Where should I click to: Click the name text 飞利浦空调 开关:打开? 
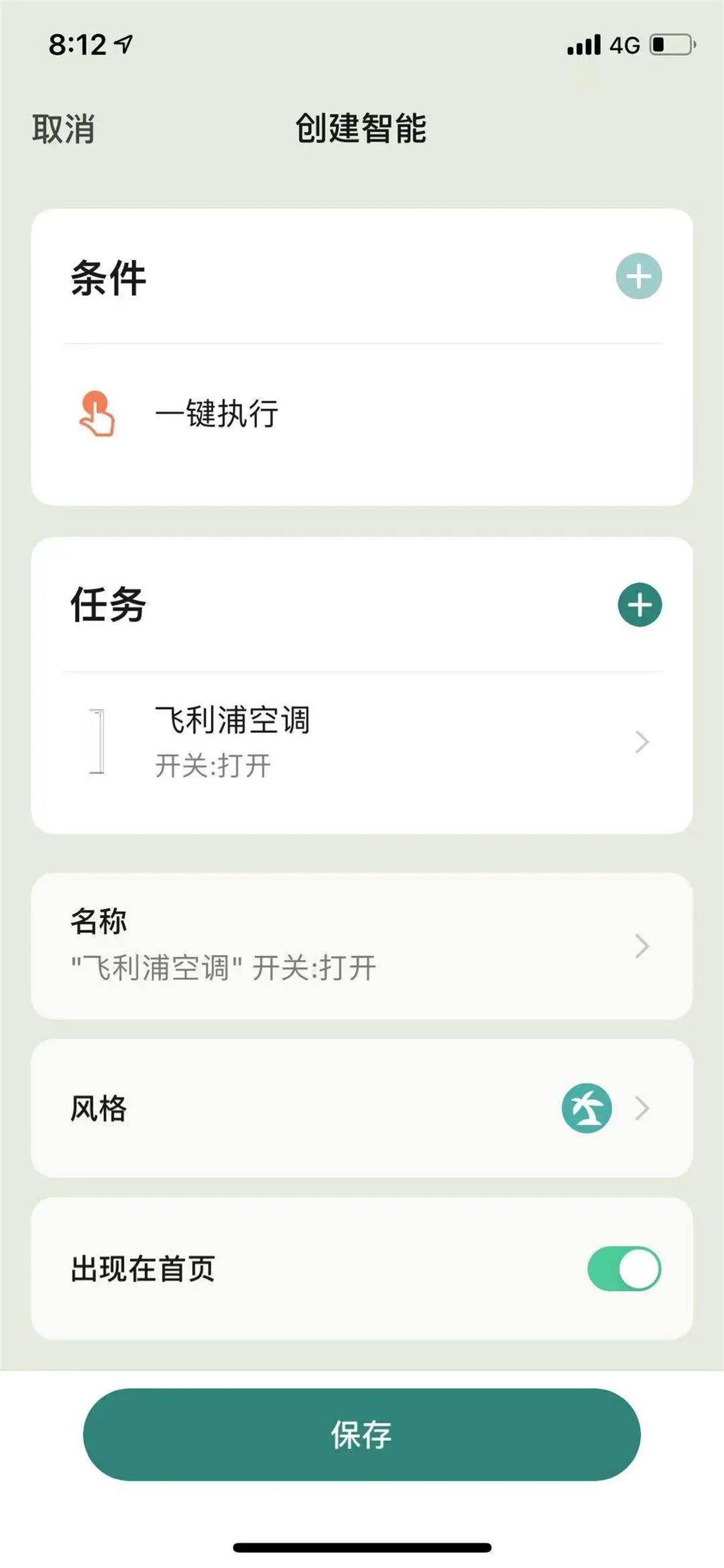223,967
